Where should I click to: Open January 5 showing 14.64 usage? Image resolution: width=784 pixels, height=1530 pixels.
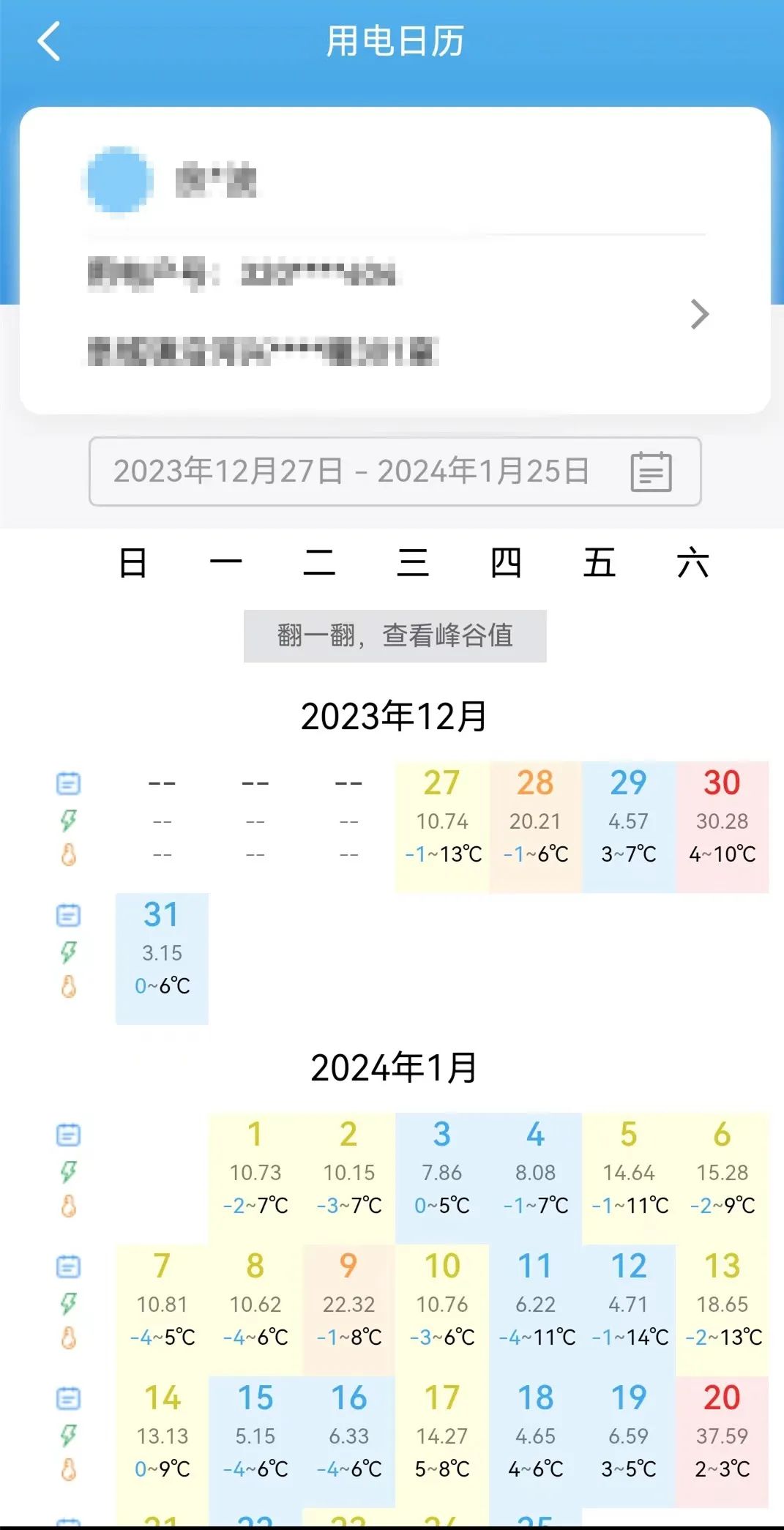coord(629,1177)
